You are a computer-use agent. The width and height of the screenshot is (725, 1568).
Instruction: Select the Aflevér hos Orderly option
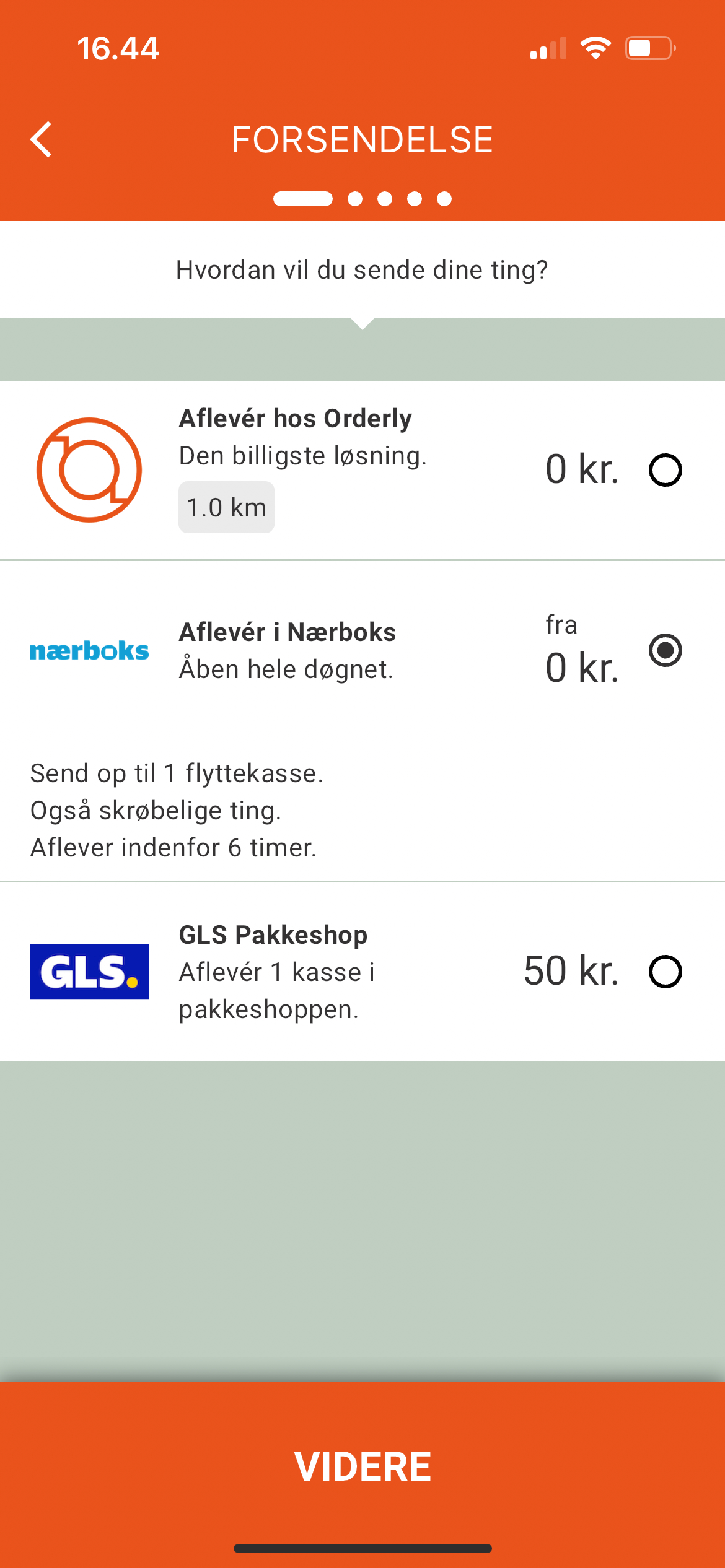click(x=665, y=471)
